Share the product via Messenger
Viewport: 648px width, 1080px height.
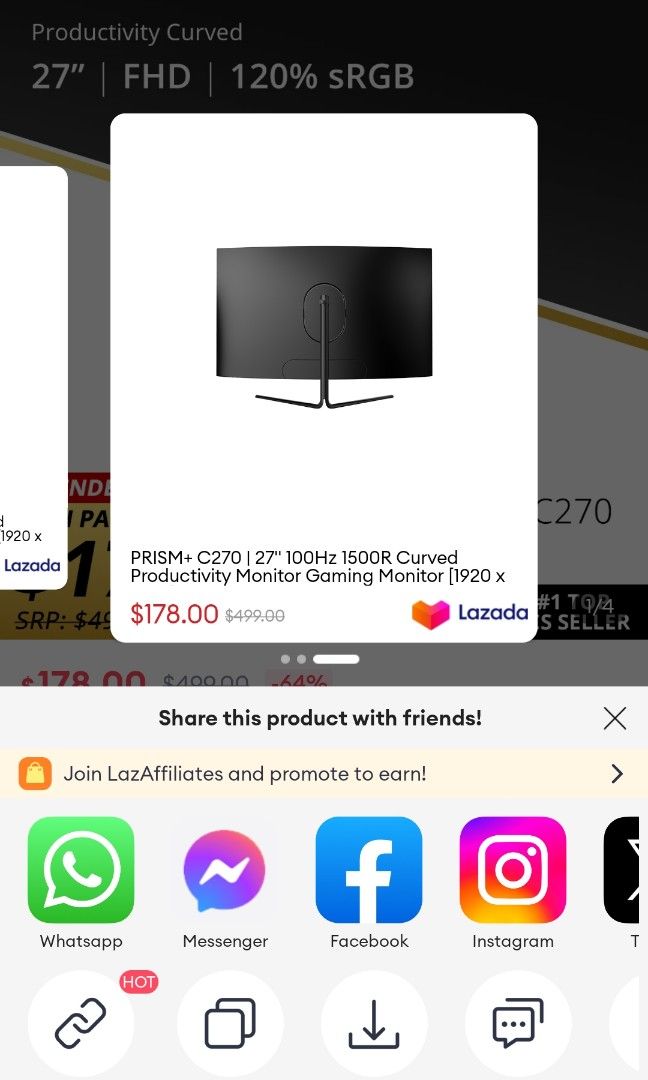pos(225,870)
